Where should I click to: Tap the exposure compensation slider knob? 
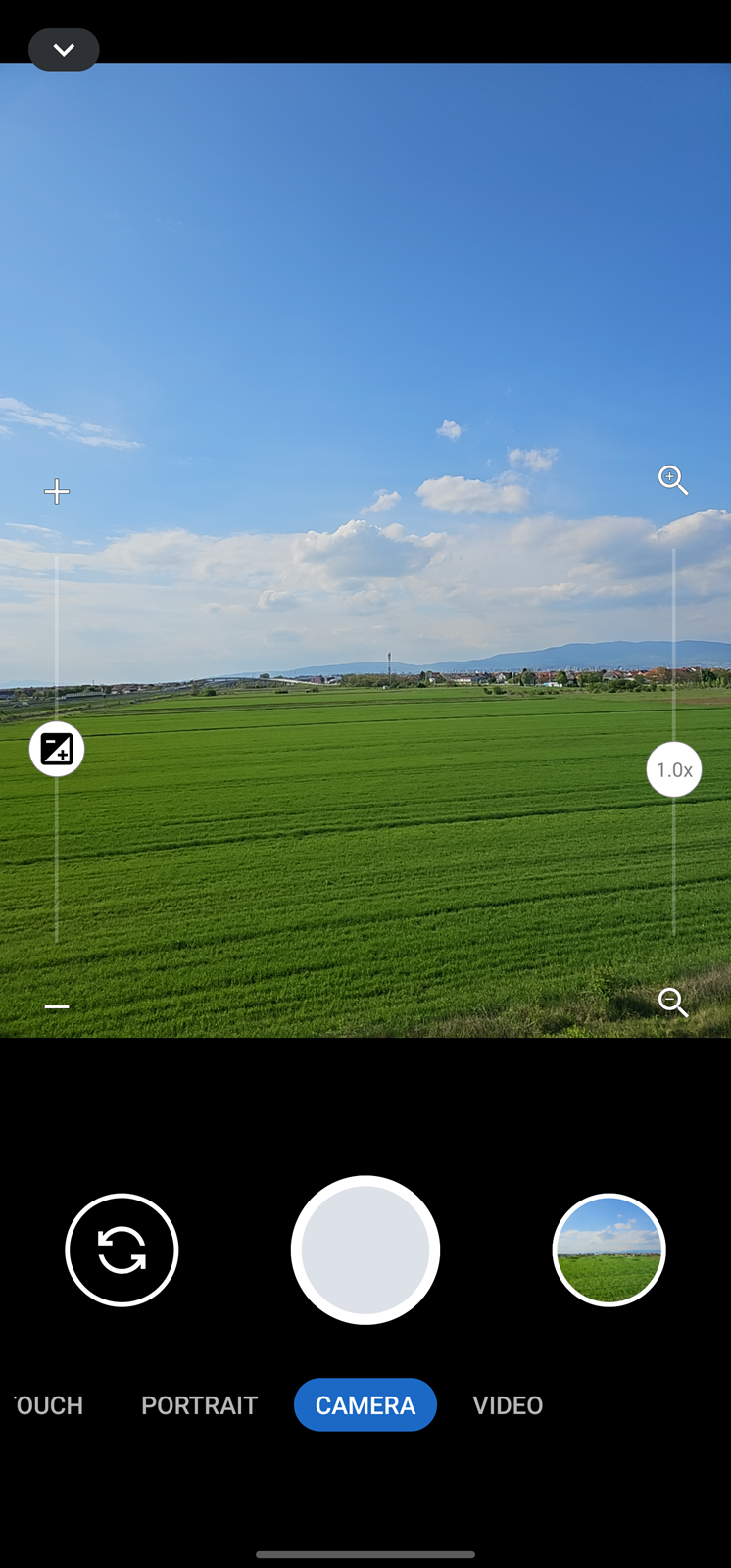pyautogui.click(x=57, y=749)
